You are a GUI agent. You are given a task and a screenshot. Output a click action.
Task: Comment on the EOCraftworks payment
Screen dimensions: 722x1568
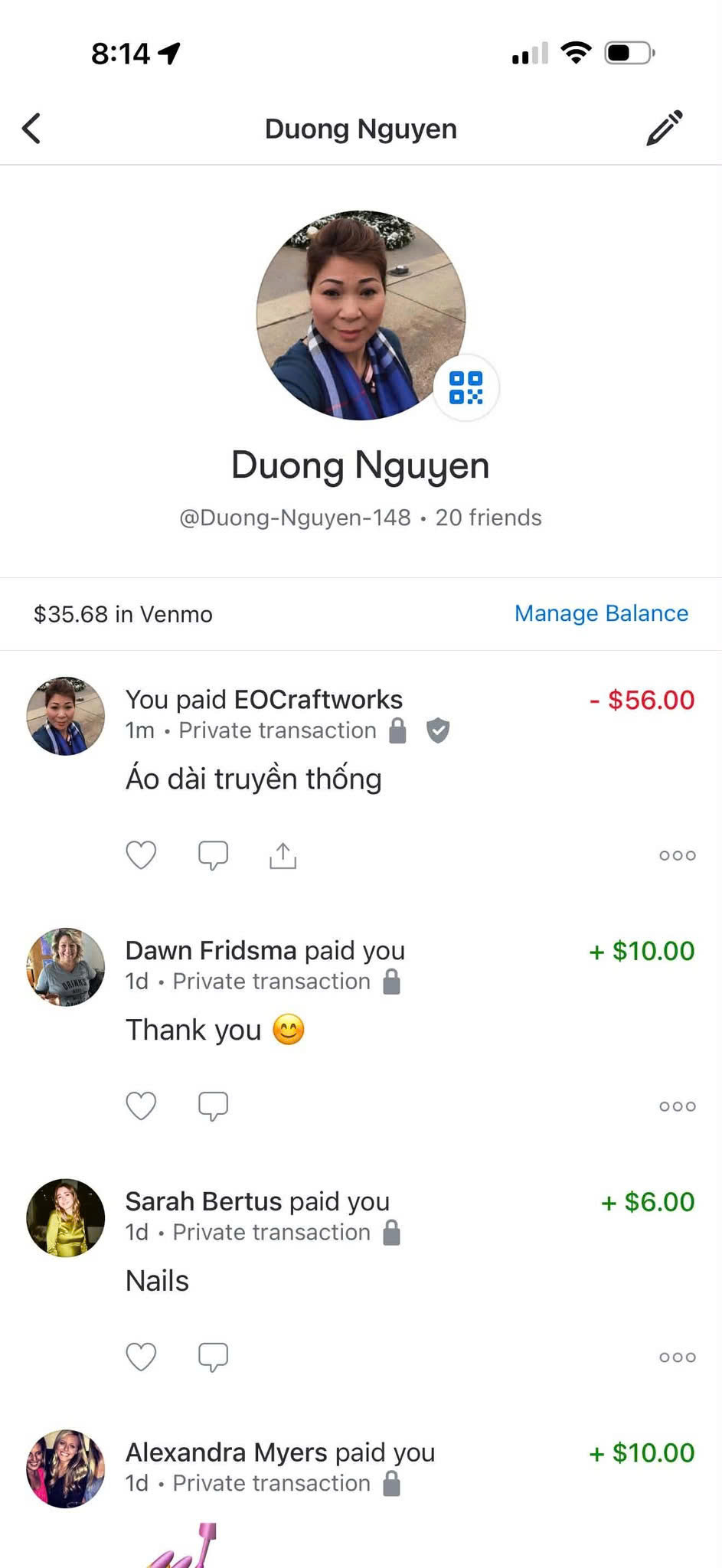(213, 855)
